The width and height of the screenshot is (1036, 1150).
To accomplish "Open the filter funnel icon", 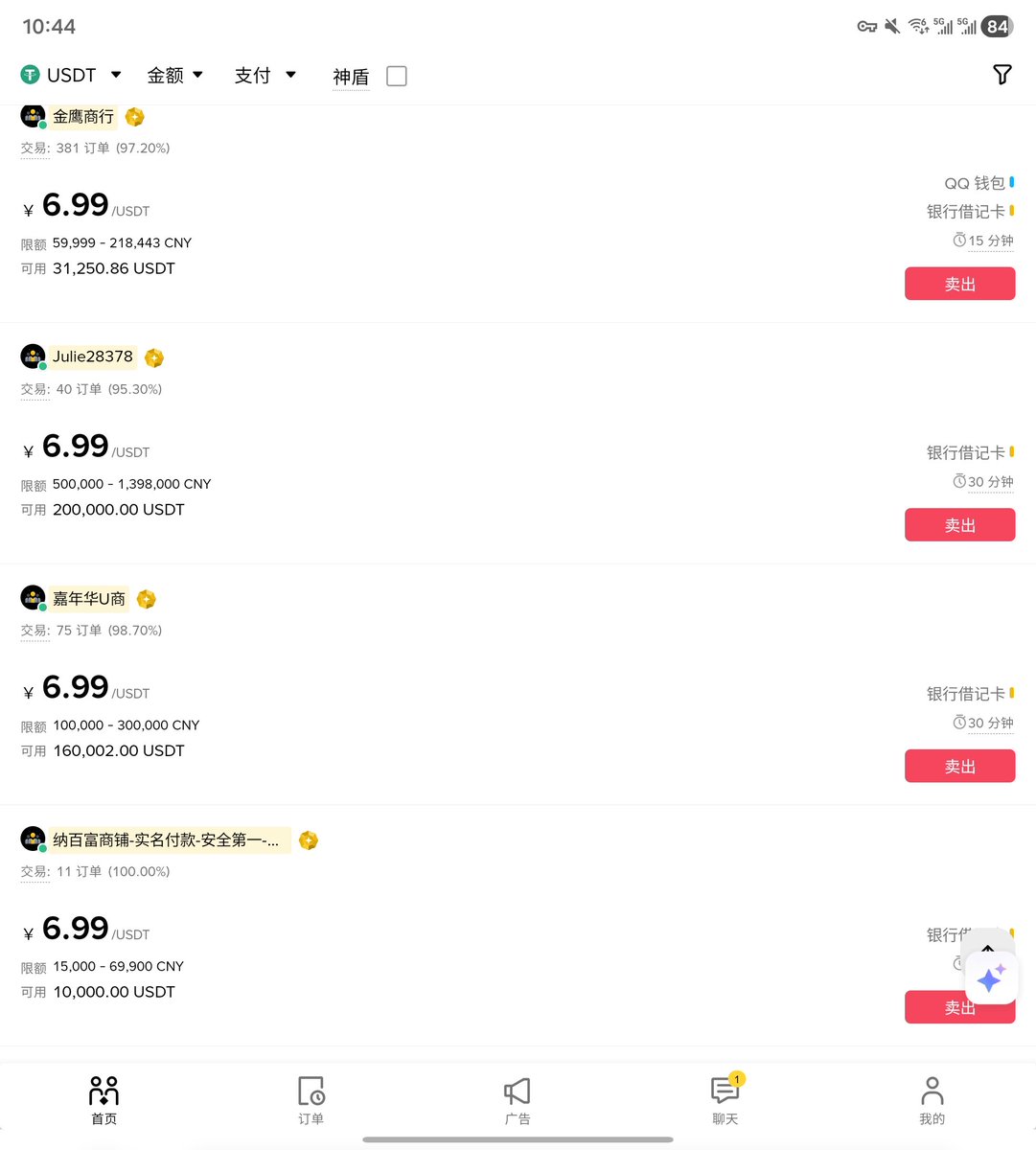I will point(1001,75).
